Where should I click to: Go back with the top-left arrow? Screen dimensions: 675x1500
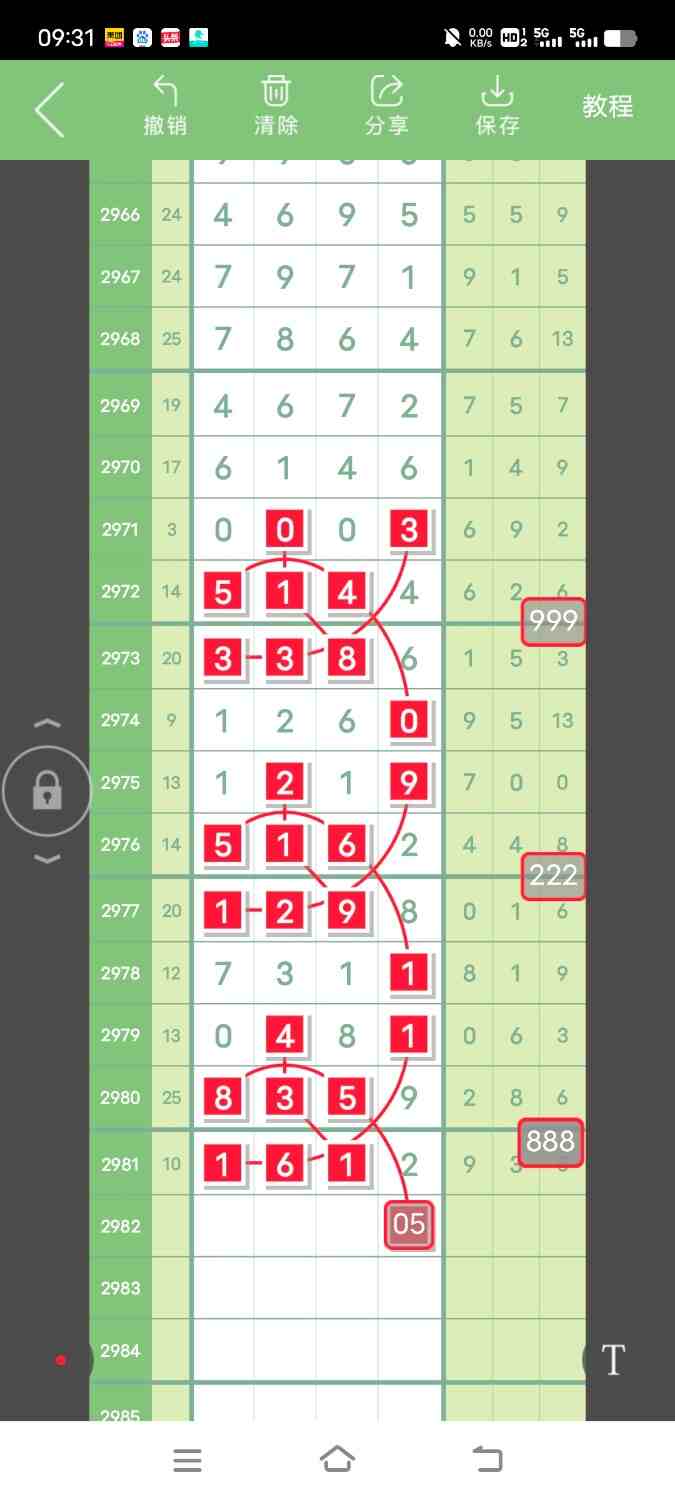point(49,109)
